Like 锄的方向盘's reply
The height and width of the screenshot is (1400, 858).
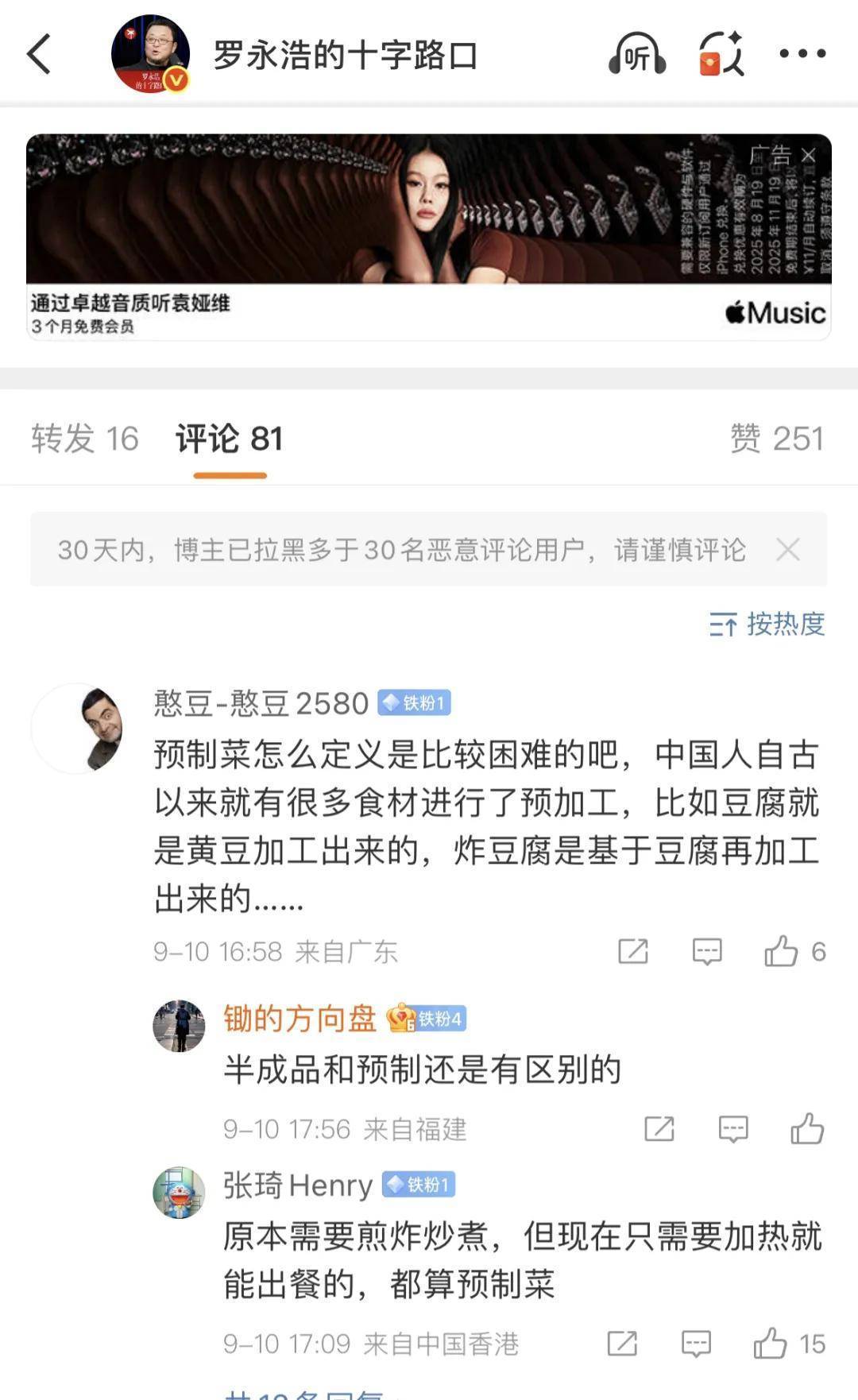(807, 1128)
